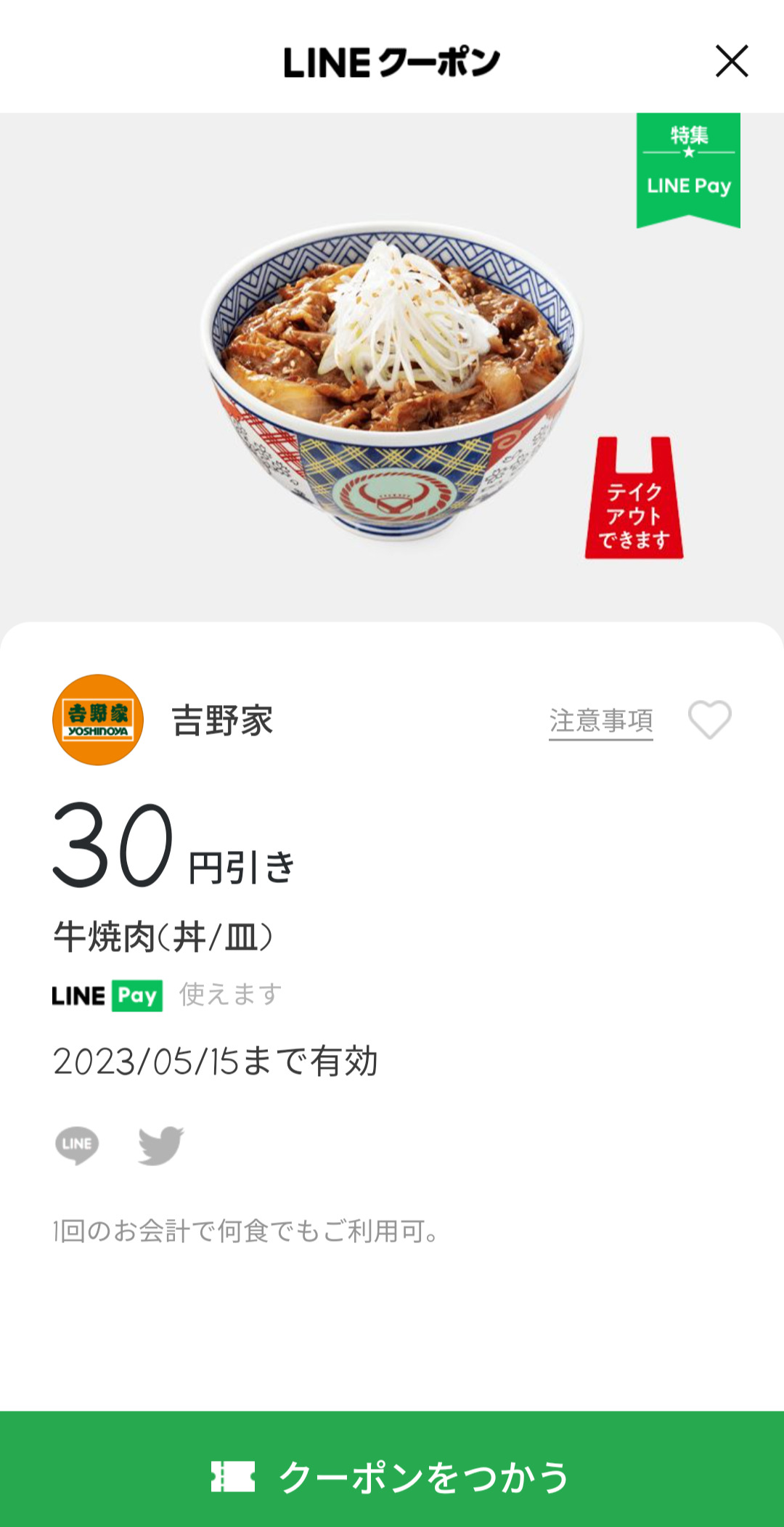The height and width of the screenshot is (1527, 784).
Task: Share the coupon via LINE
Action: coord(77,1145)
